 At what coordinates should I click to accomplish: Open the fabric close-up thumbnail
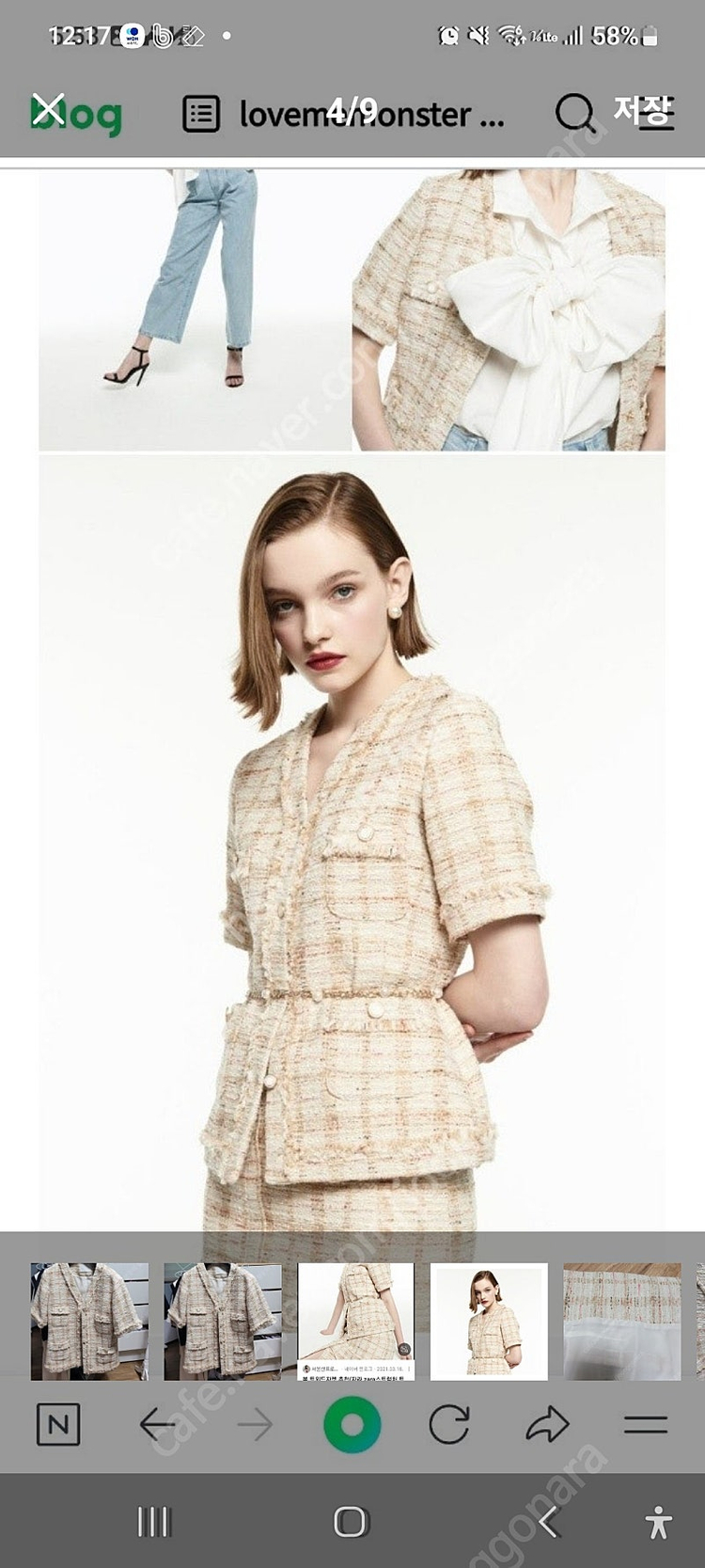tap(621, 1321)
